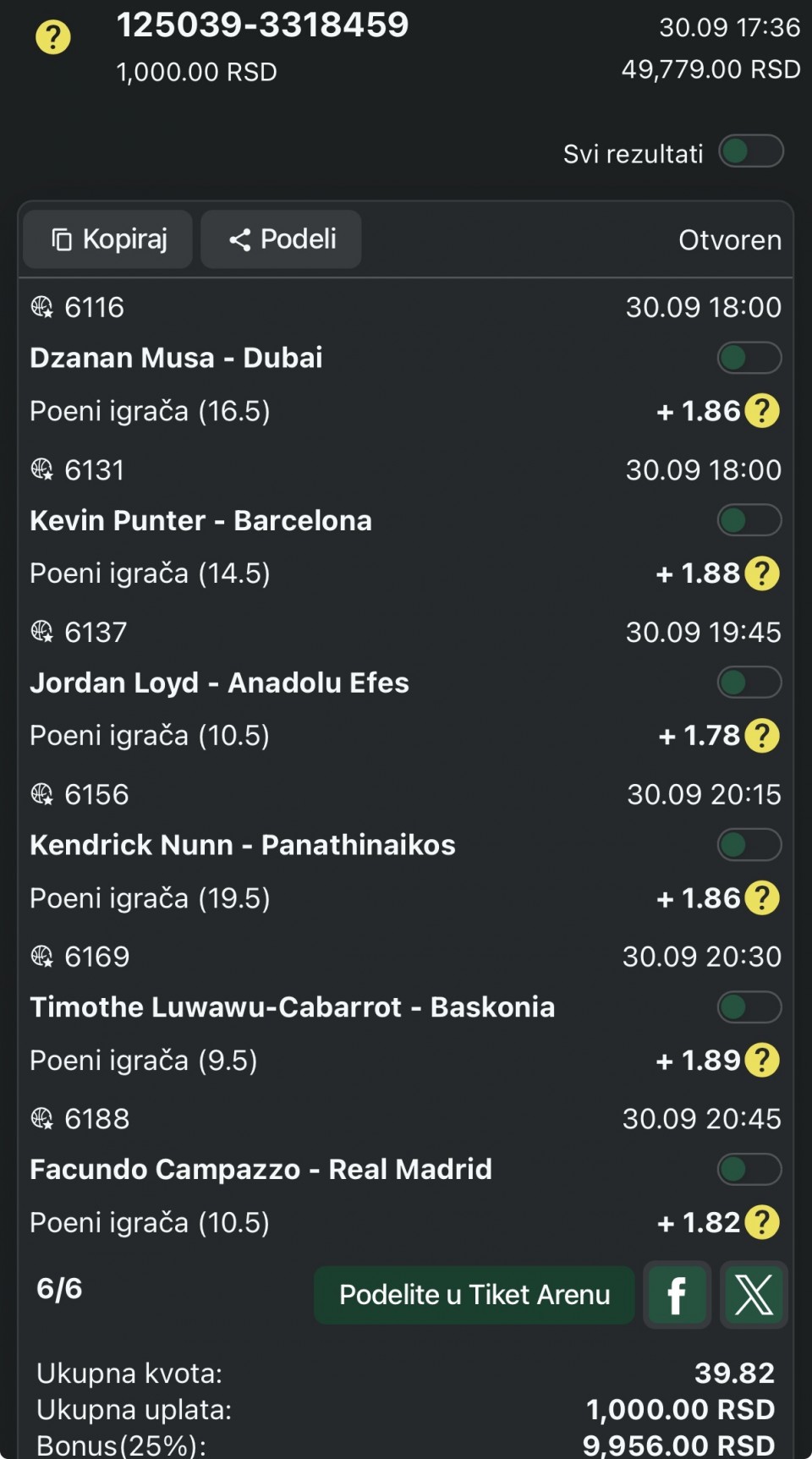Viewport: 812px width, 1459px height.
Task: Toggle the switch for Timothe Luwawu-Cabarrot - Baskonia
Action: click(749, 1007)
